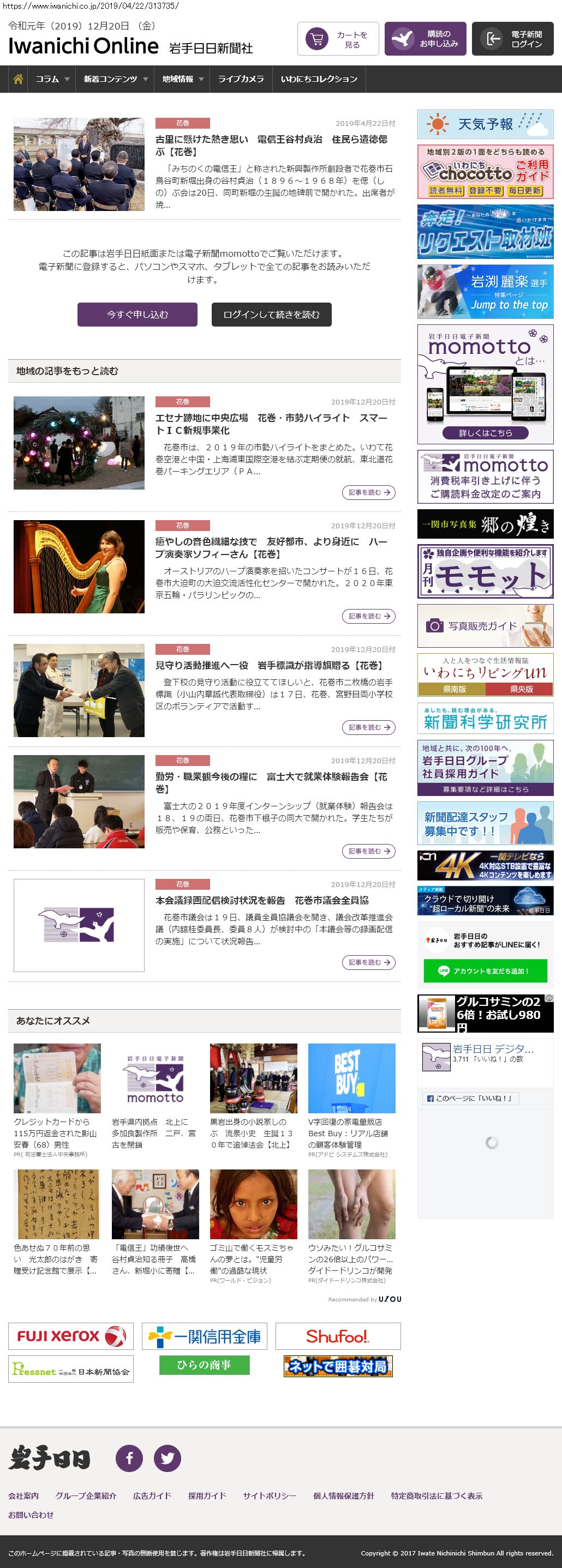The width and height of the screenshot is (562, 1568).
Task: Open the 天気予報 weather banner
Action: (x=485, y=124)
